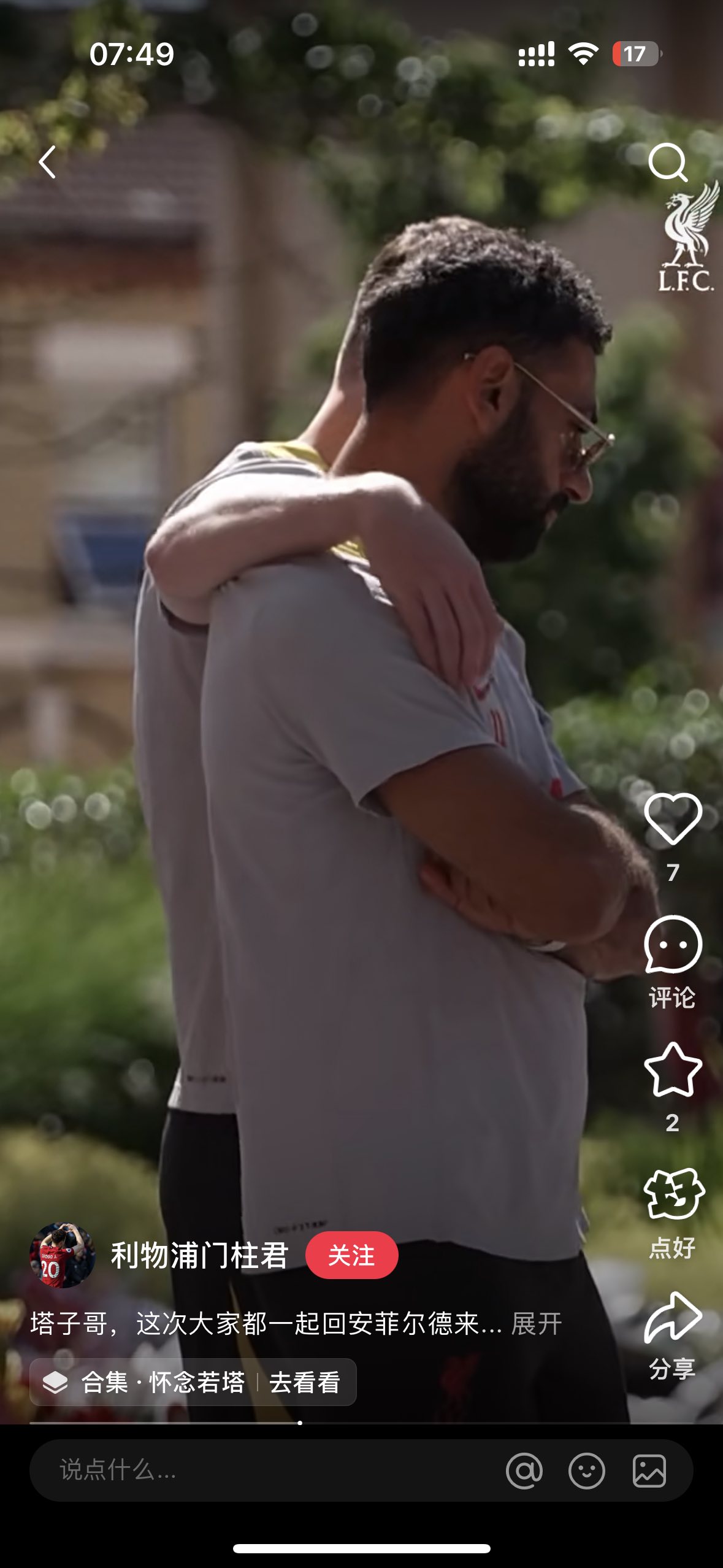723x1568 pixels.
Task: Mention someone with the @ icon
Action: pos(524,1470)
